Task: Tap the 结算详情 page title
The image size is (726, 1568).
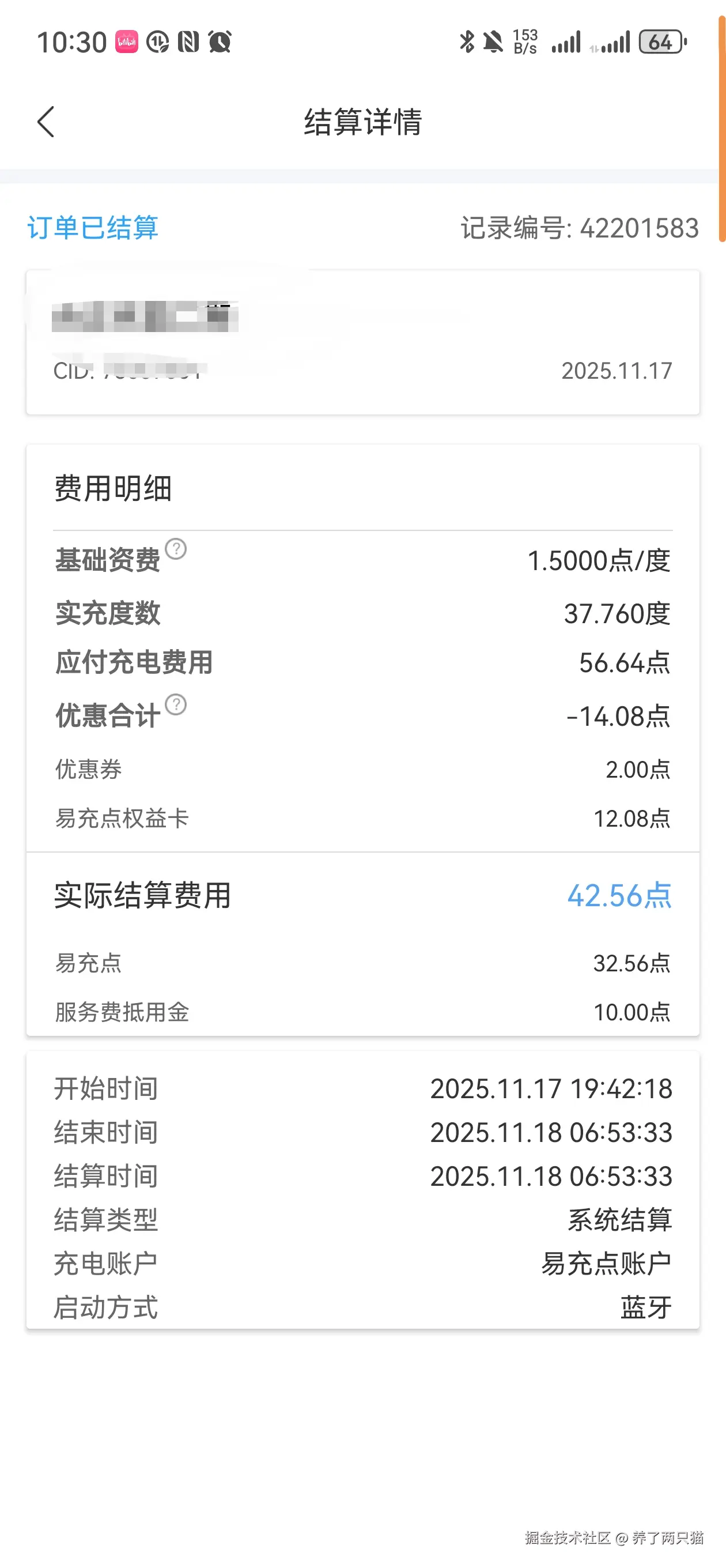Action: tap(362, 122)
